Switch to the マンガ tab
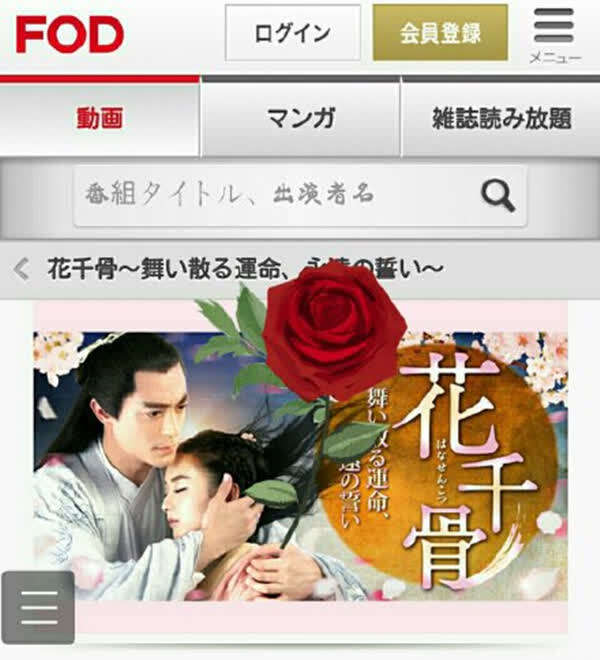This screenshot has width=600, height=660. click(300, 118)
